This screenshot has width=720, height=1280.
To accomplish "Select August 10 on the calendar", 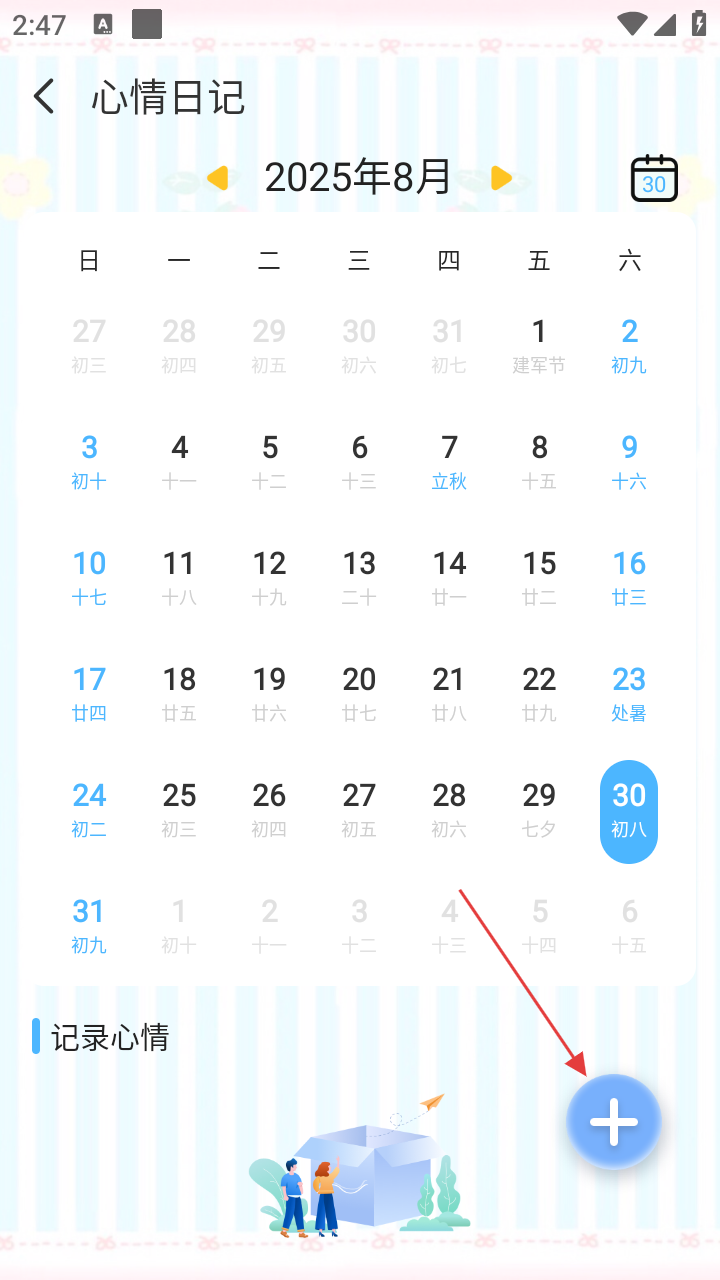I will 89,576.
